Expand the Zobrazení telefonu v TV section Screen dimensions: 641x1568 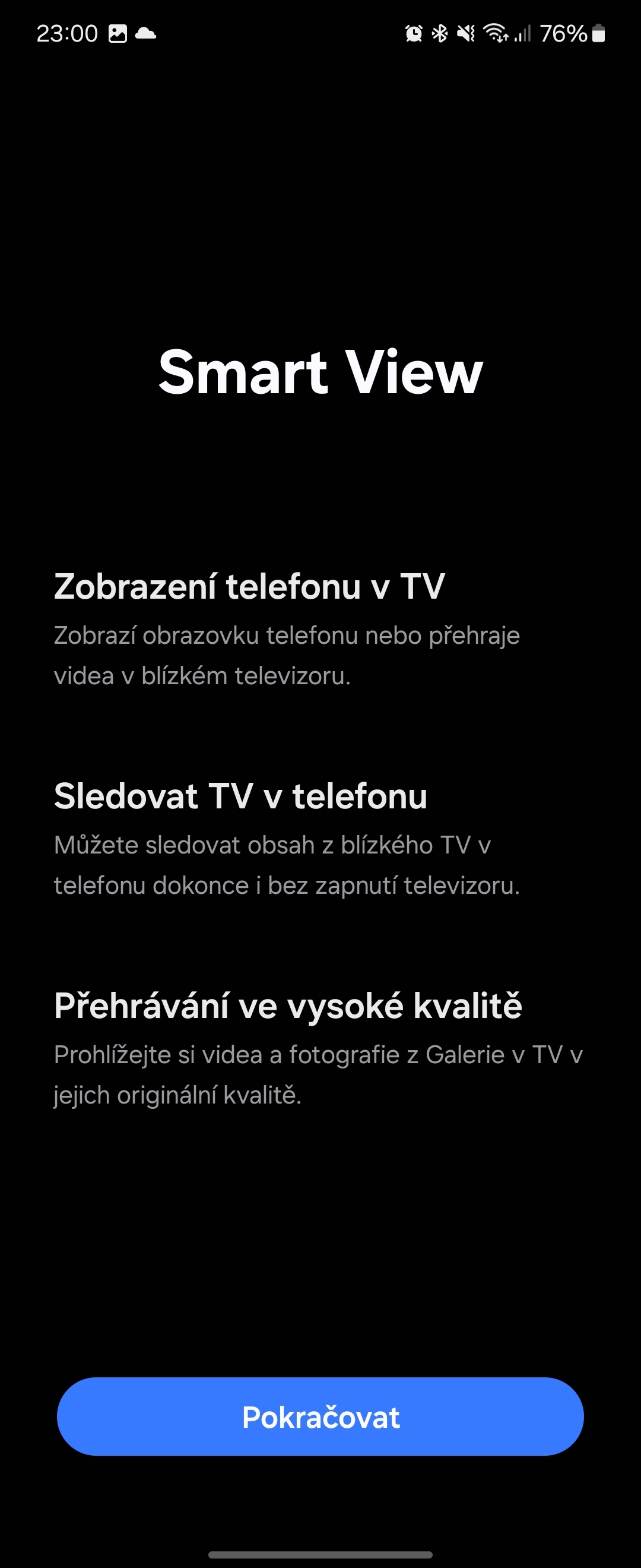tap(249, 587)
